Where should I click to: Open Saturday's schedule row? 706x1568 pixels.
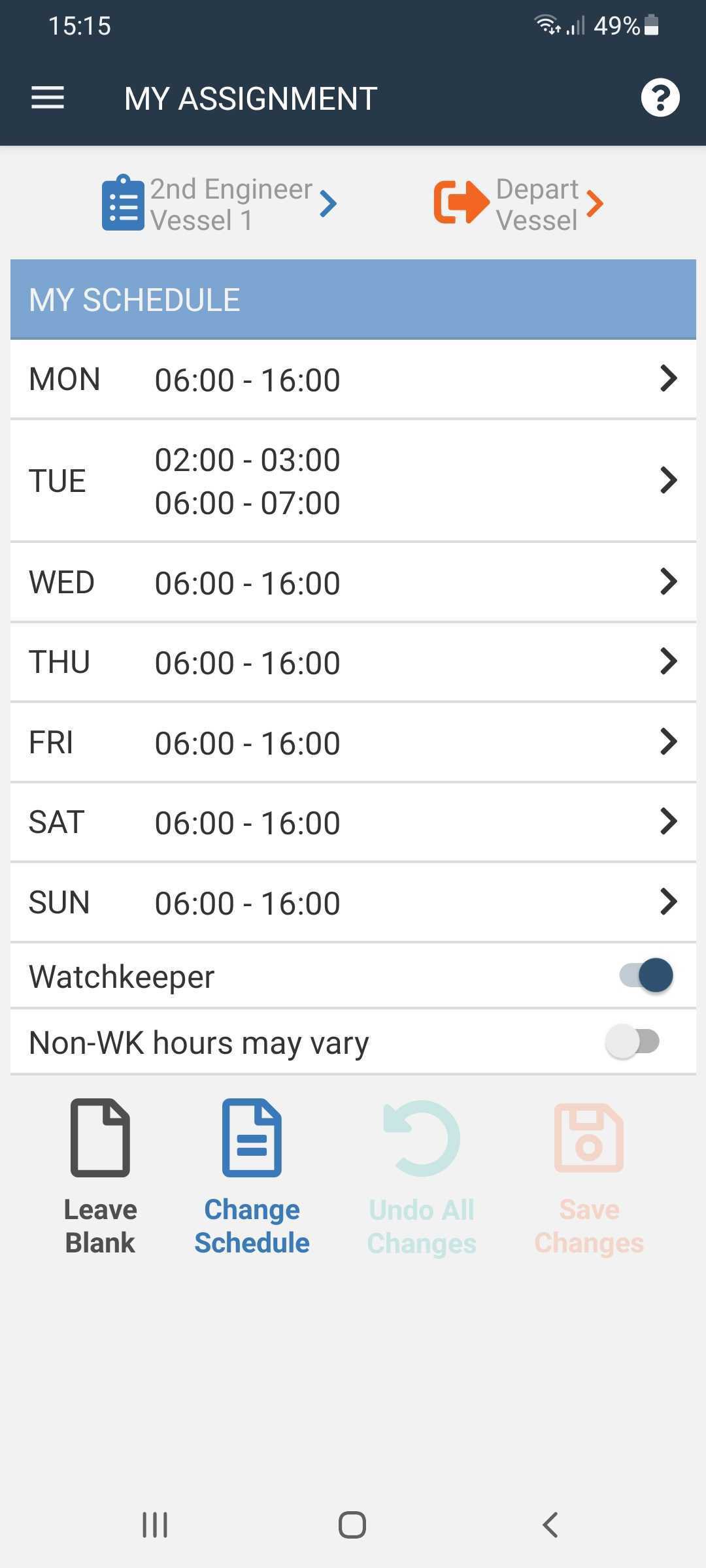click(353, 823)
